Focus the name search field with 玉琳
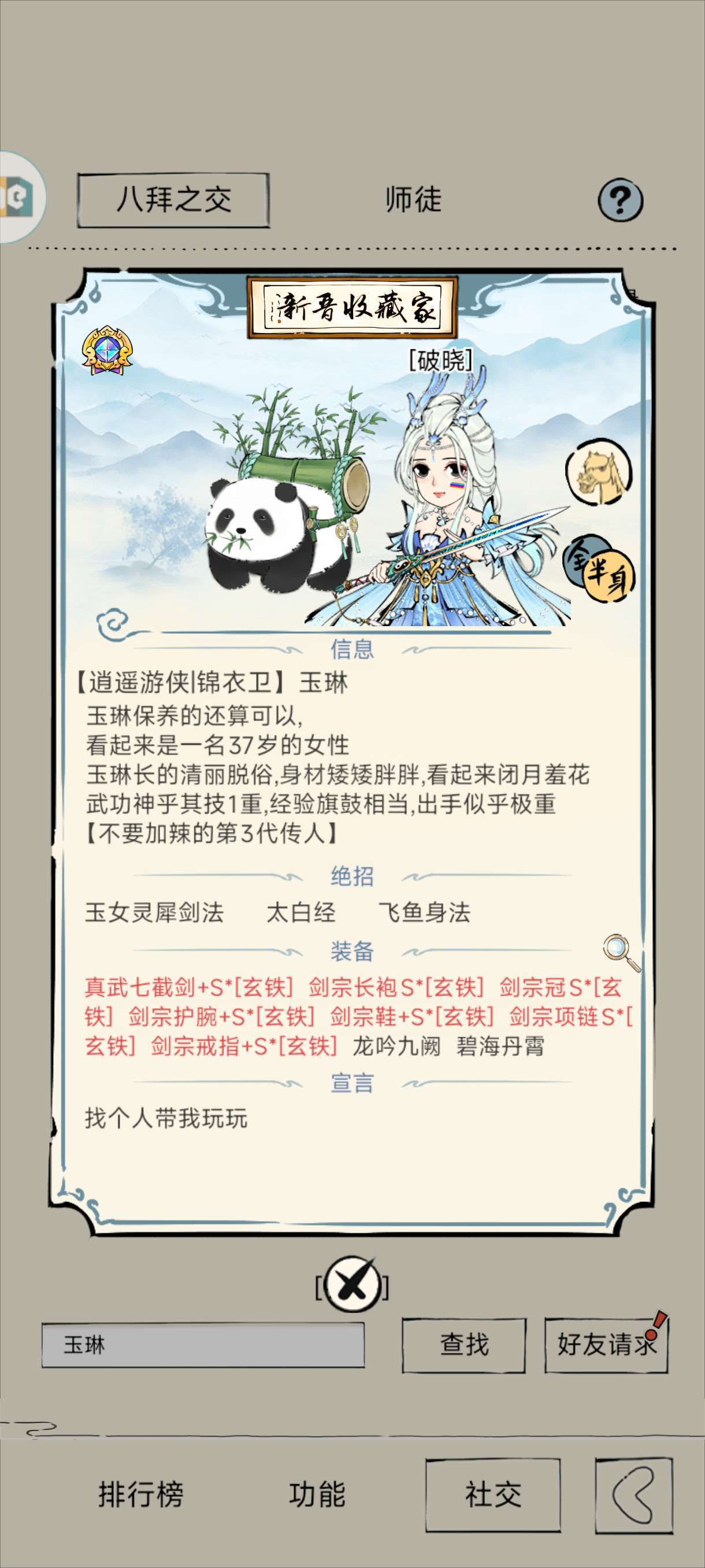 tap(203, 1344)
